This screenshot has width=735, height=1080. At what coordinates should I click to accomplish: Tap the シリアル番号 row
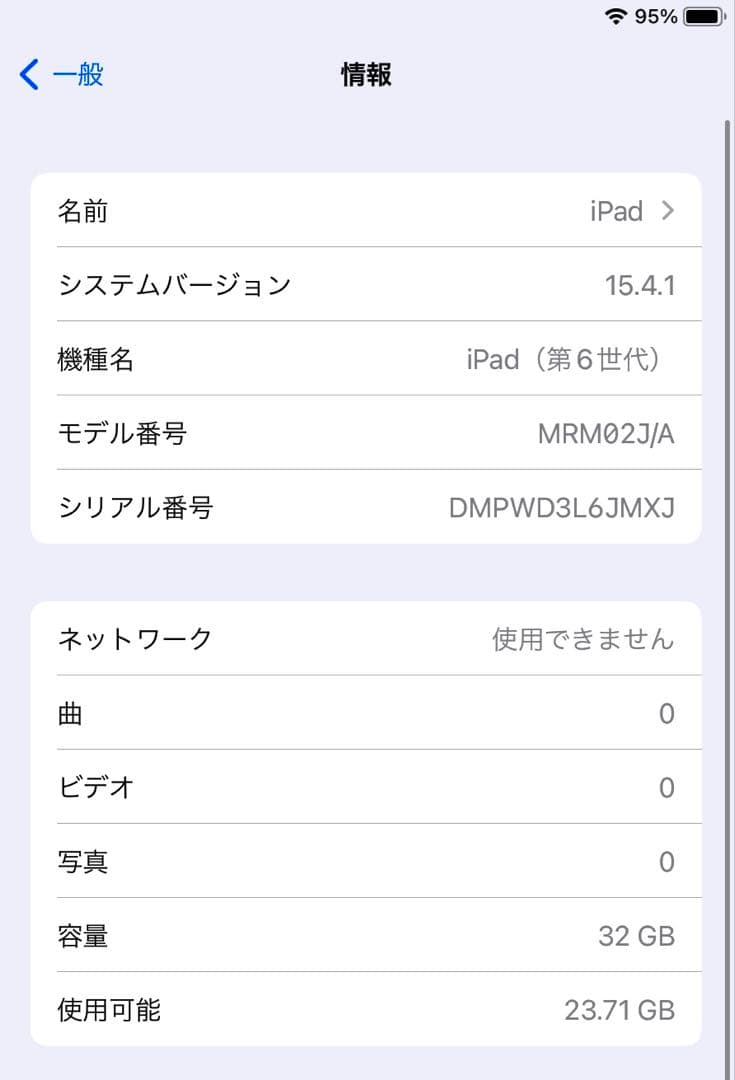[x=367, y=508]
